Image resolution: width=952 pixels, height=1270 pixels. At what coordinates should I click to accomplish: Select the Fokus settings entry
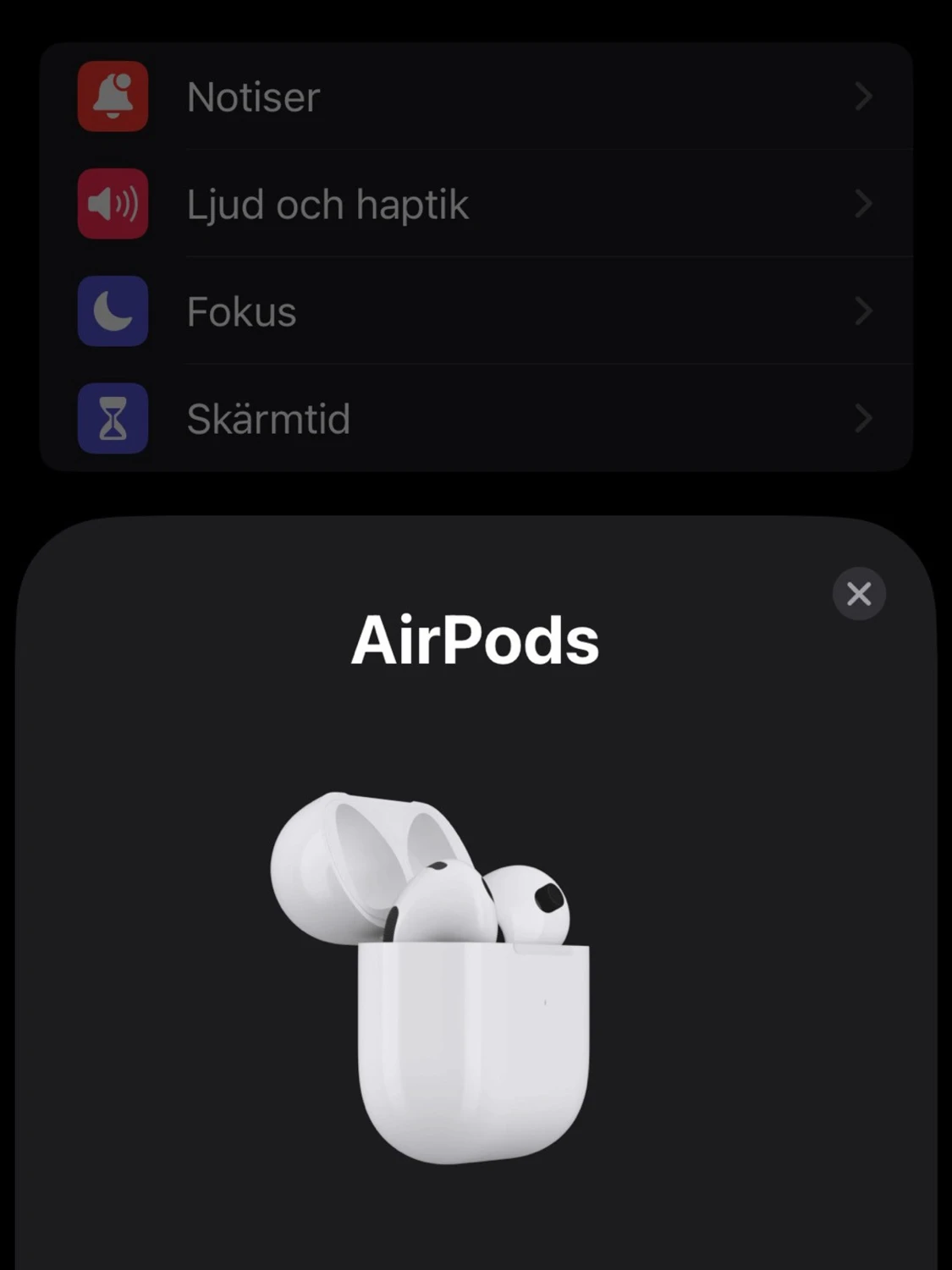click(242, 311)
